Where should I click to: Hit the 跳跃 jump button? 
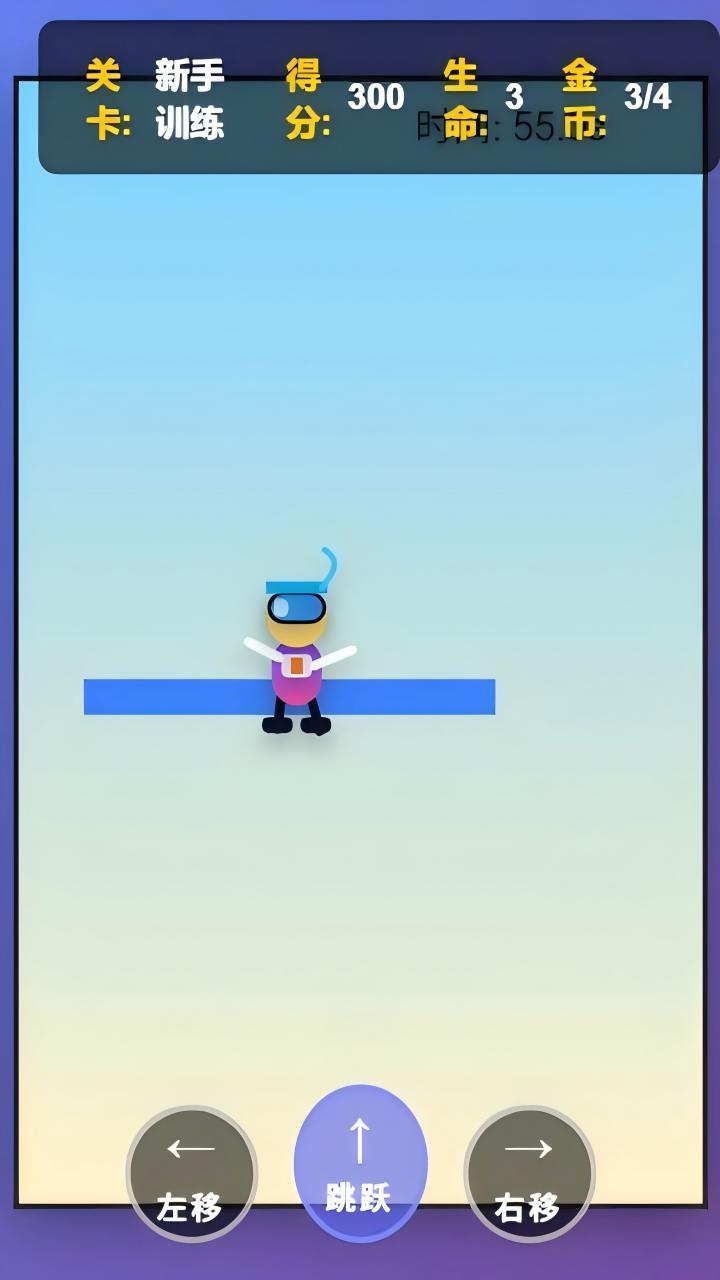point(360,1163)
